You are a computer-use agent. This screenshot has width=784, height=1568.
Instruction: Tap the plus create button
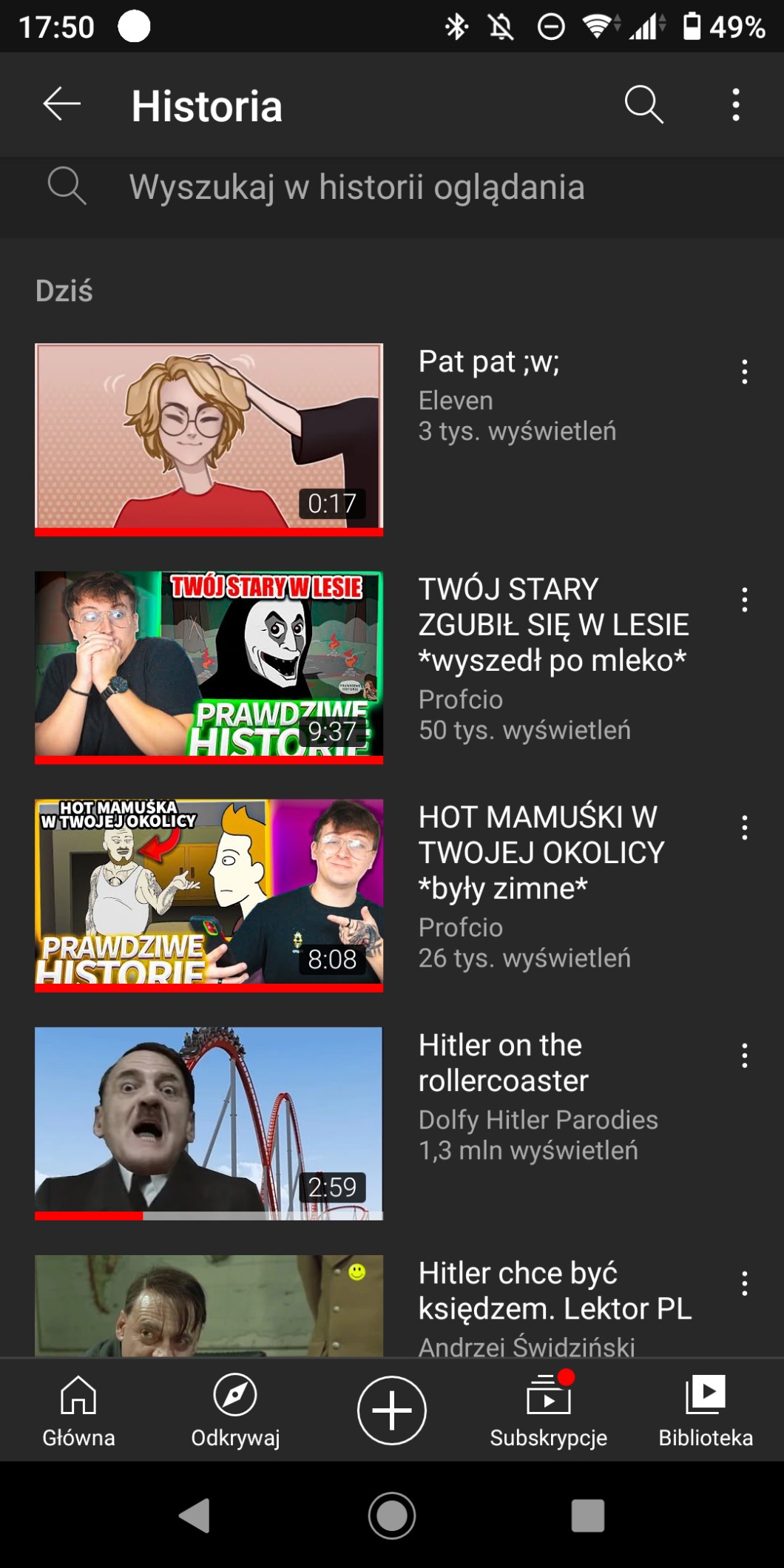[391, 1410]
